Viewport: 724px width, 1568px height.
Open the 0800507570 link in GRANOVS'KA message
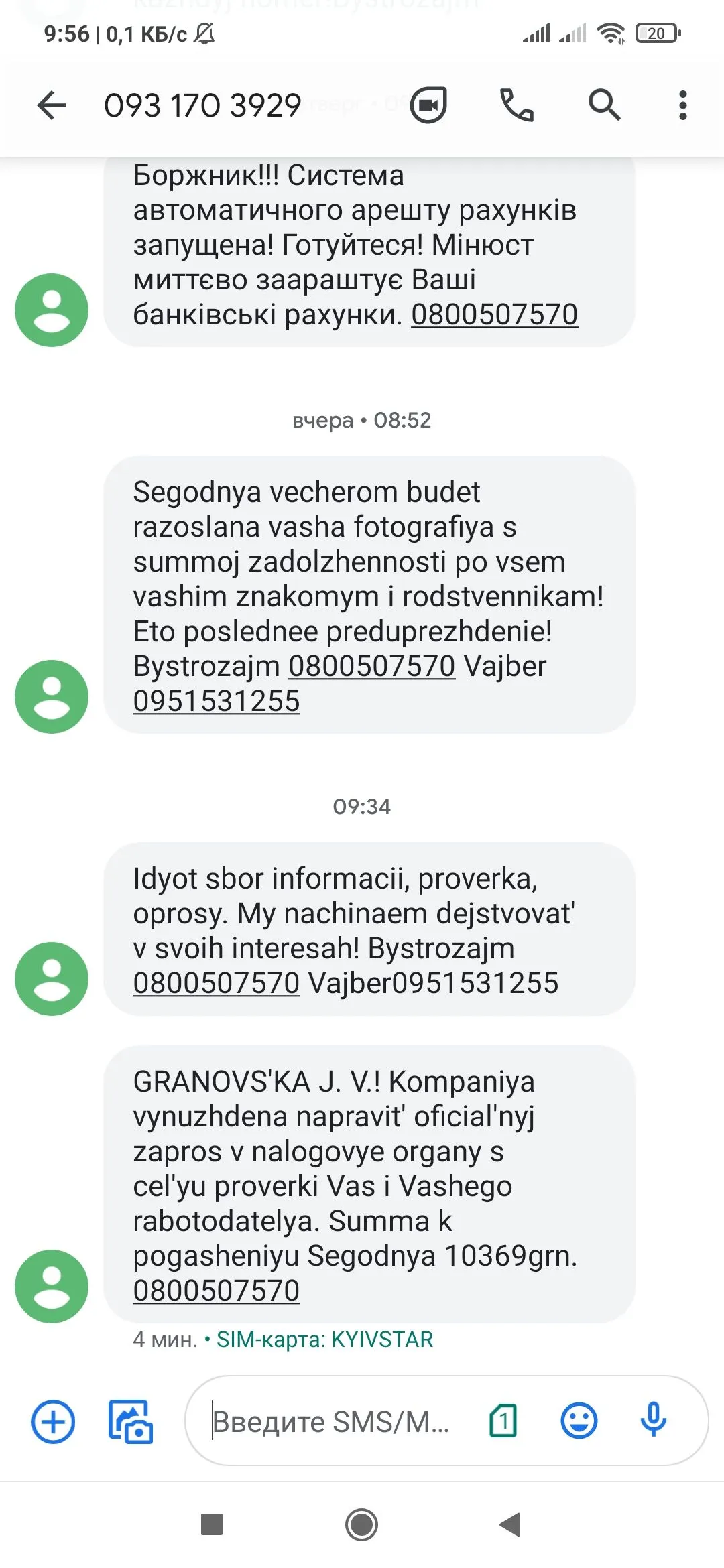click(x=216, y=1290)
